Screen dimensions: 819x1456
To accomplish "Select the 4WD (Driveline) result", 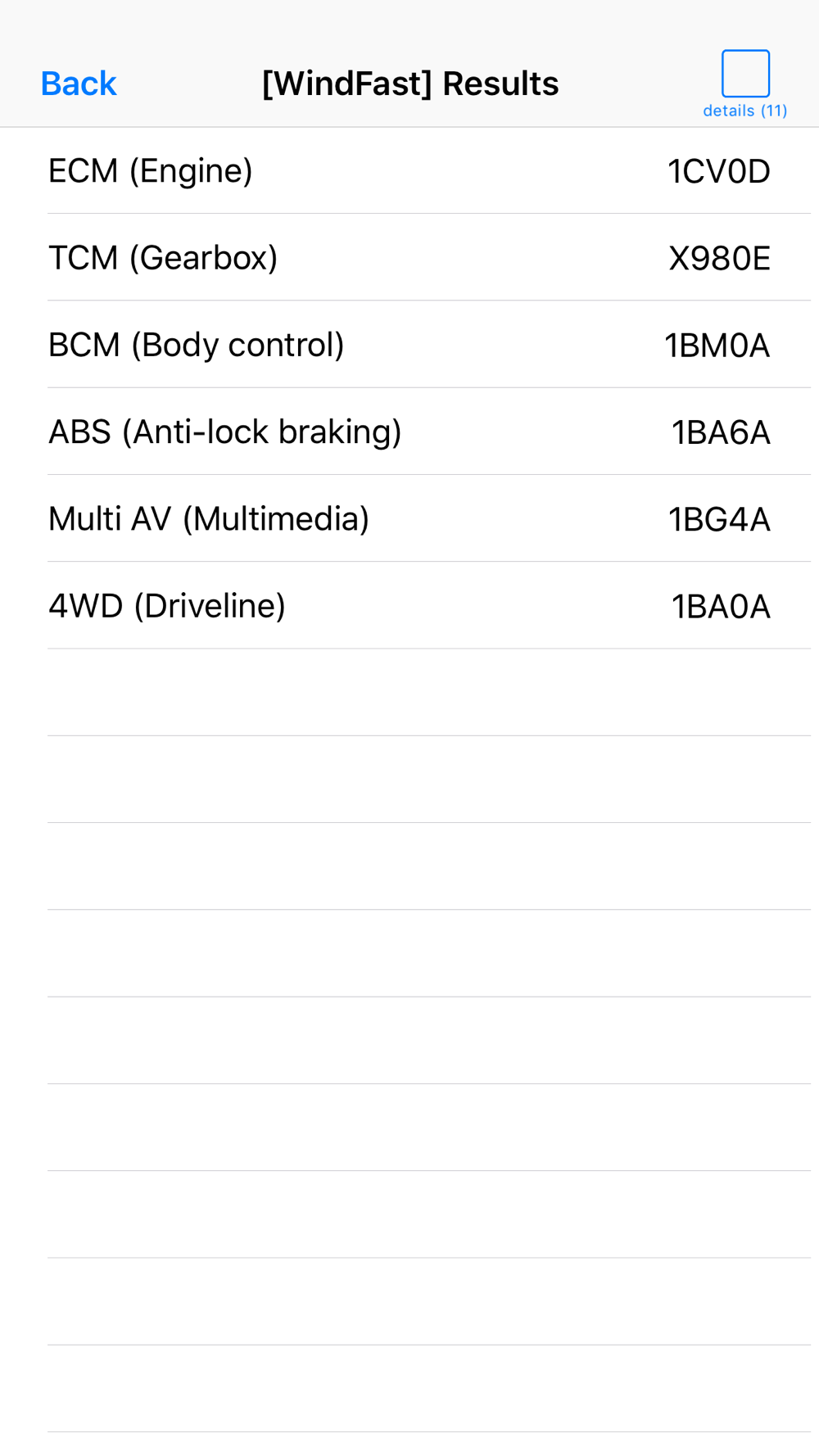I will tap(409, 605).
